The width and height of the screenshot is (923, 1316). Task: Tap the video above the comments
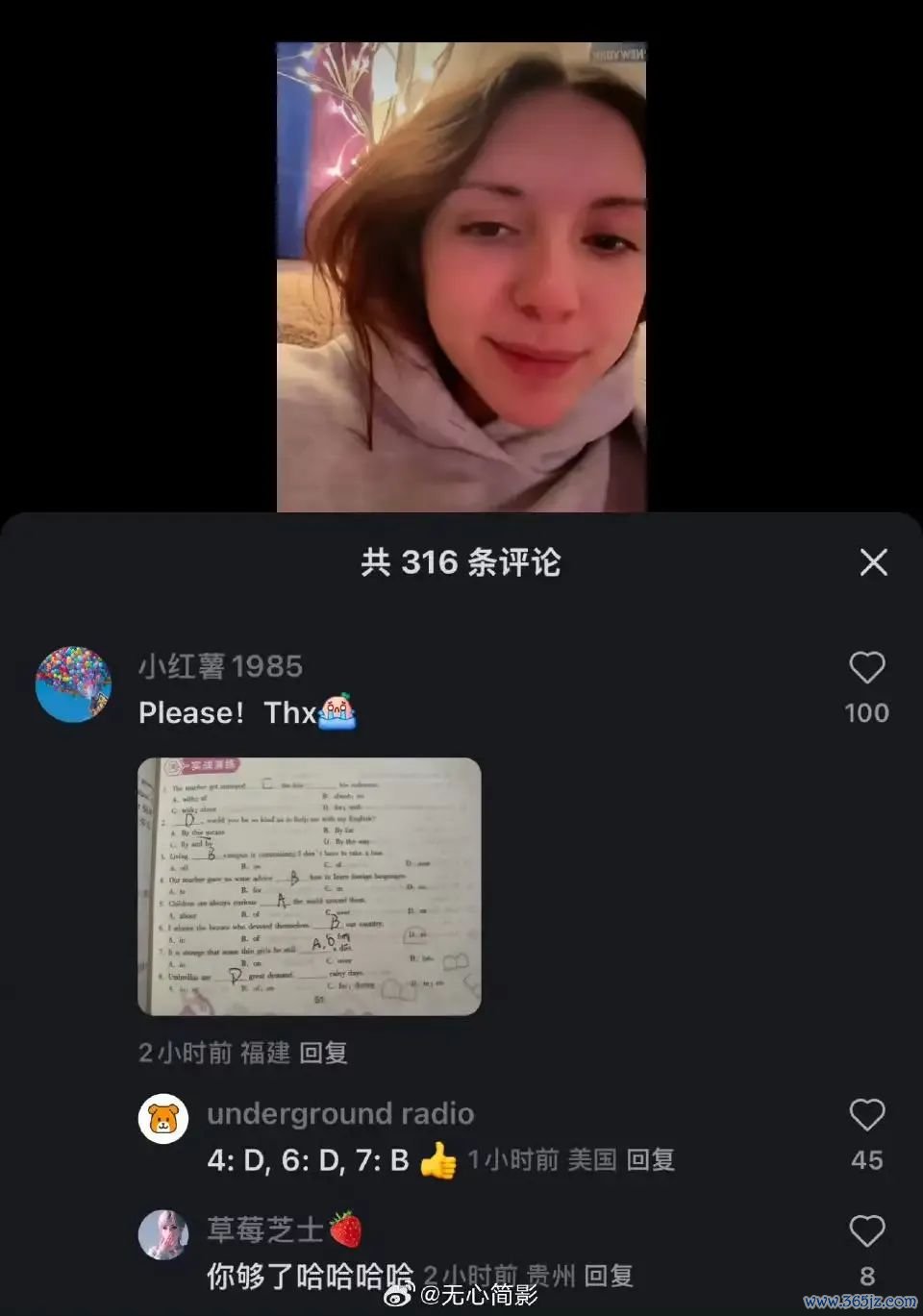(x=461, y=277)
